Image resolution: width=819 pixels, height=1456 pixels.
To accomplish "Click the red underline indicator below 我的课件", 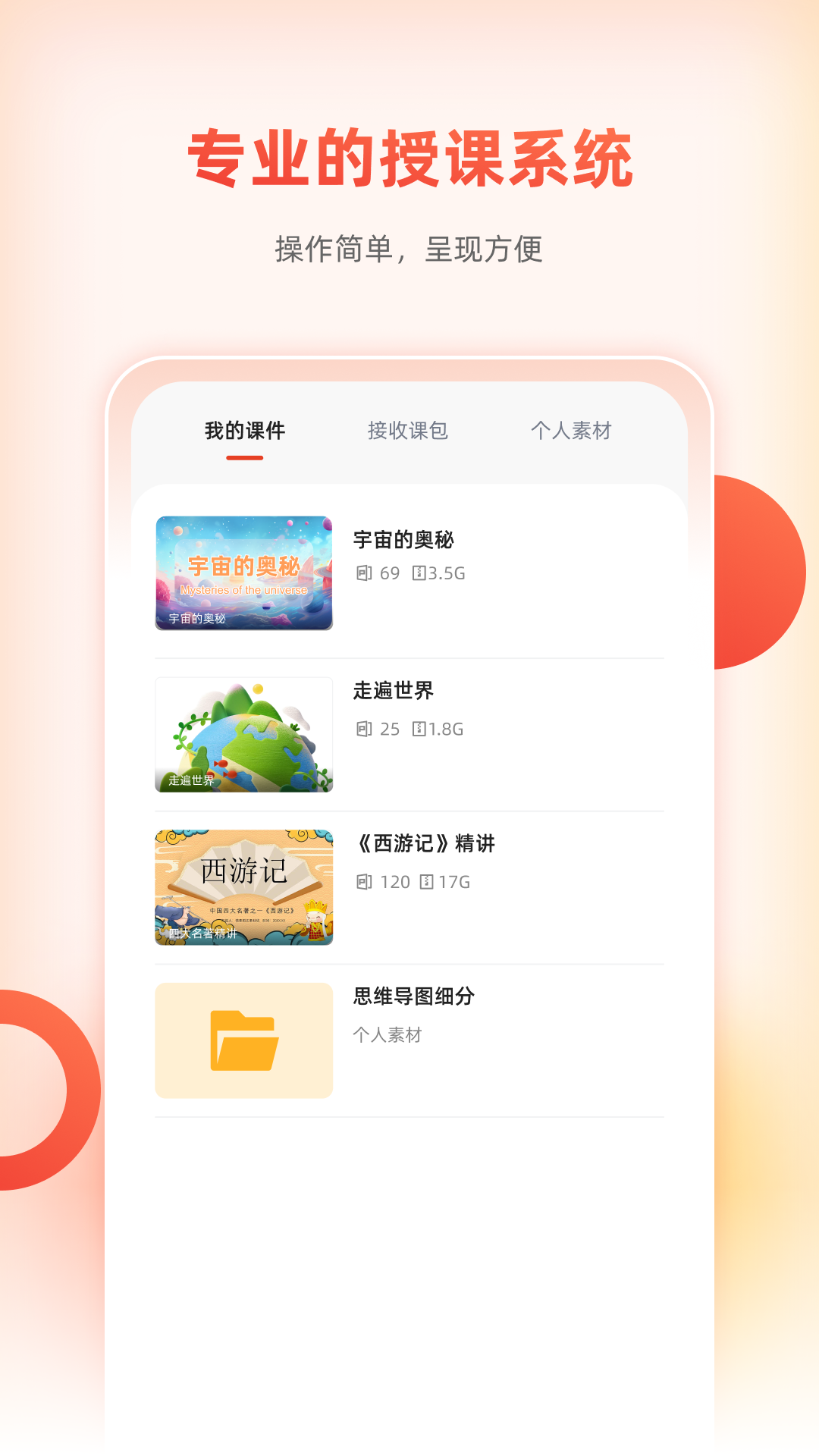I will pyautogui.click(x=244, y=457).
